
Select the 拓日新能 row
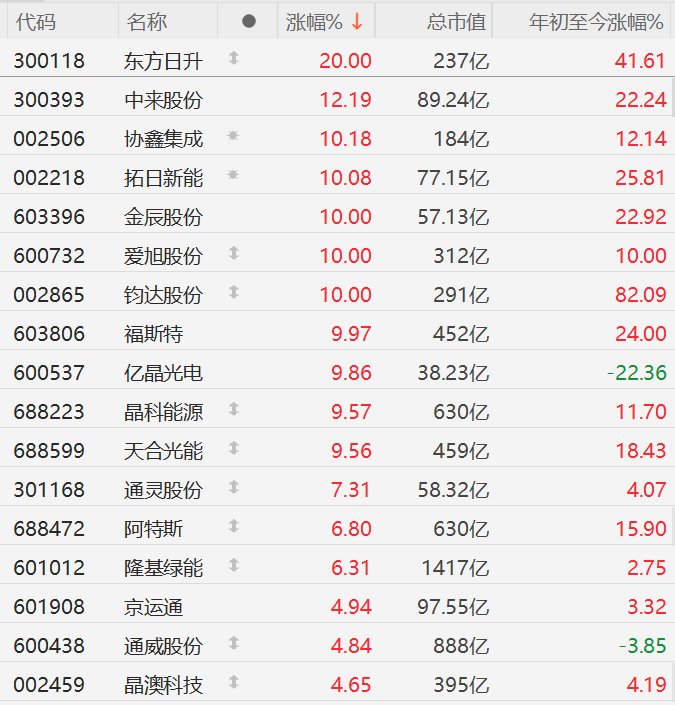(x=163, y=178)
